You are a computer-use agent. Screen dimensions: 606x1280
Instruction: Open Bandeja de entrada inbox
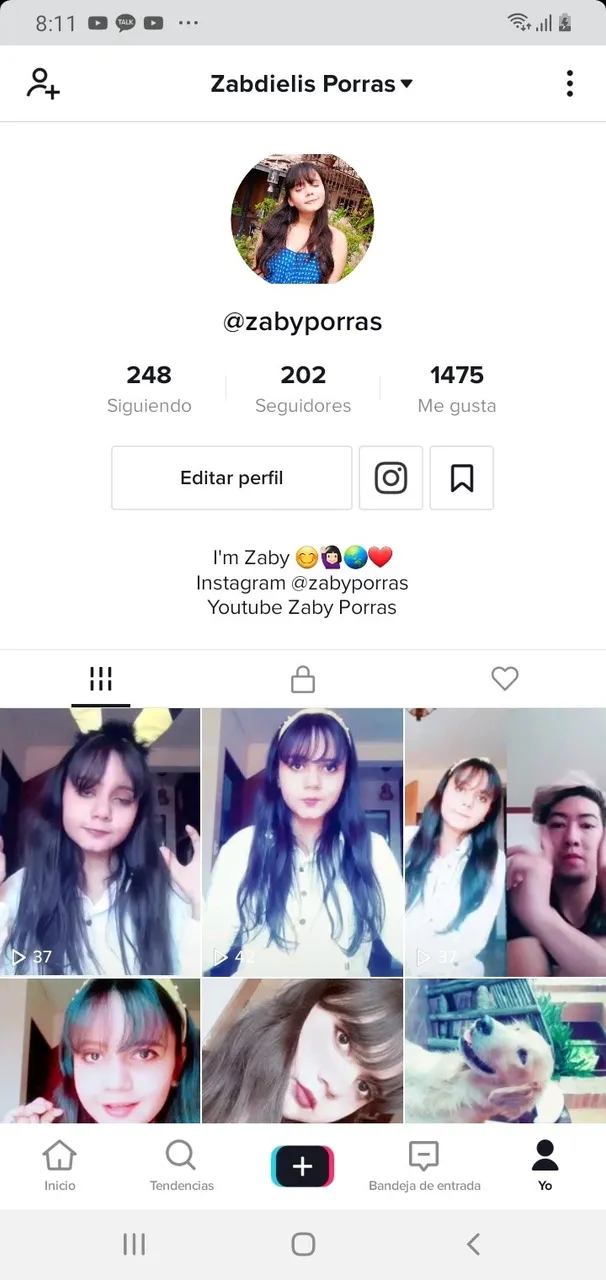[424, 1166]
